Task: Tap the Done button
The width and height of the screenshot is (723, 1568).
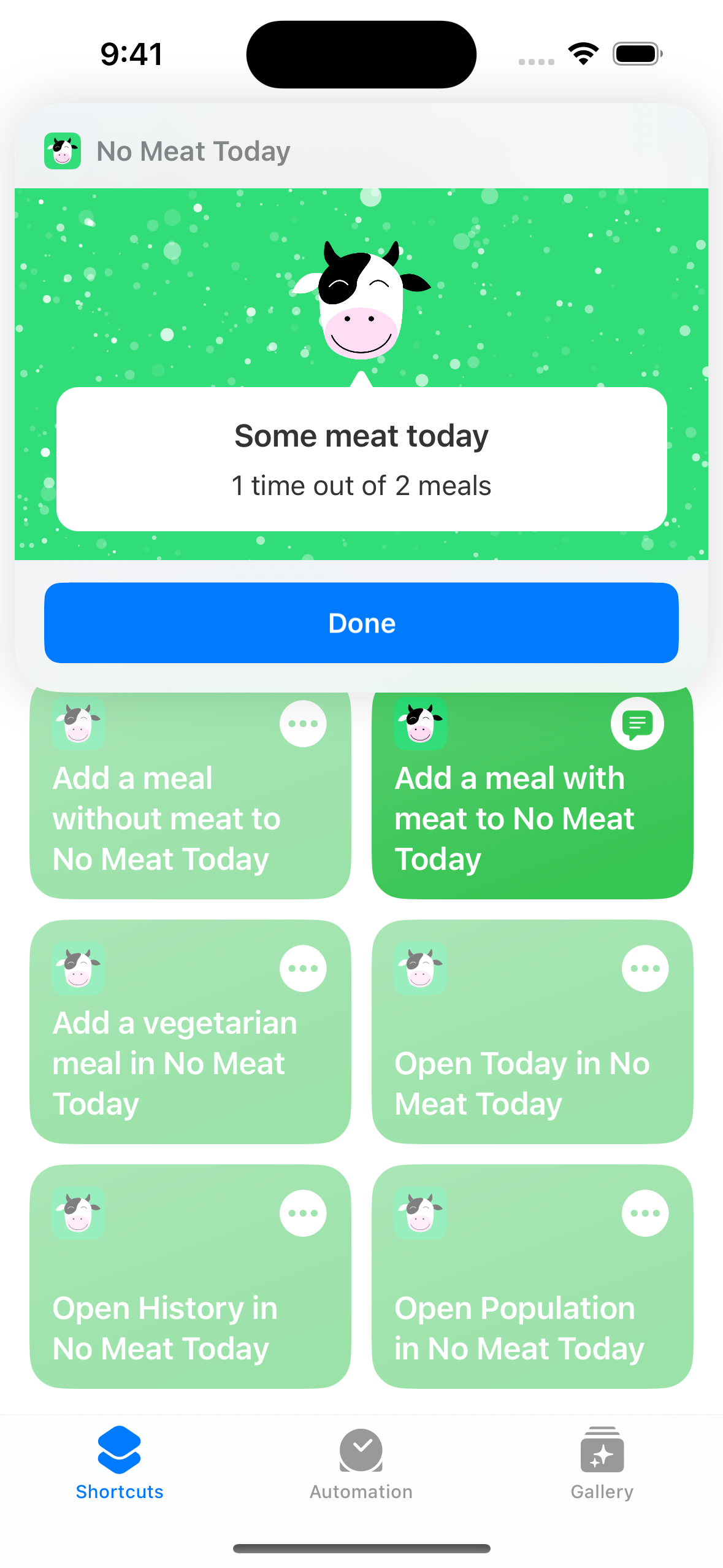Action: click(x=361, y=623)
